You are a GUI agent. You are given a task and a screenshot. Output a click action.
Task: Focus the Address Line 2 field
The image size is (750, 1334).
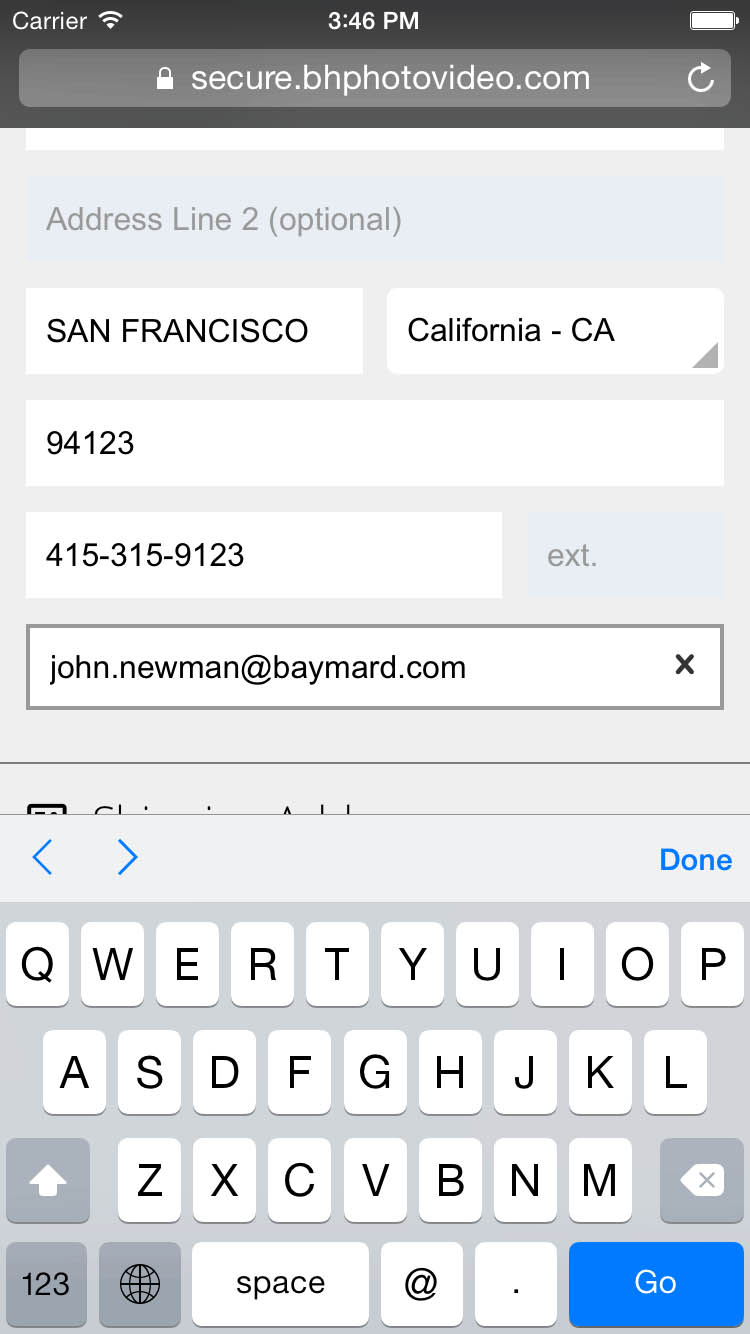tap(374, 220)
